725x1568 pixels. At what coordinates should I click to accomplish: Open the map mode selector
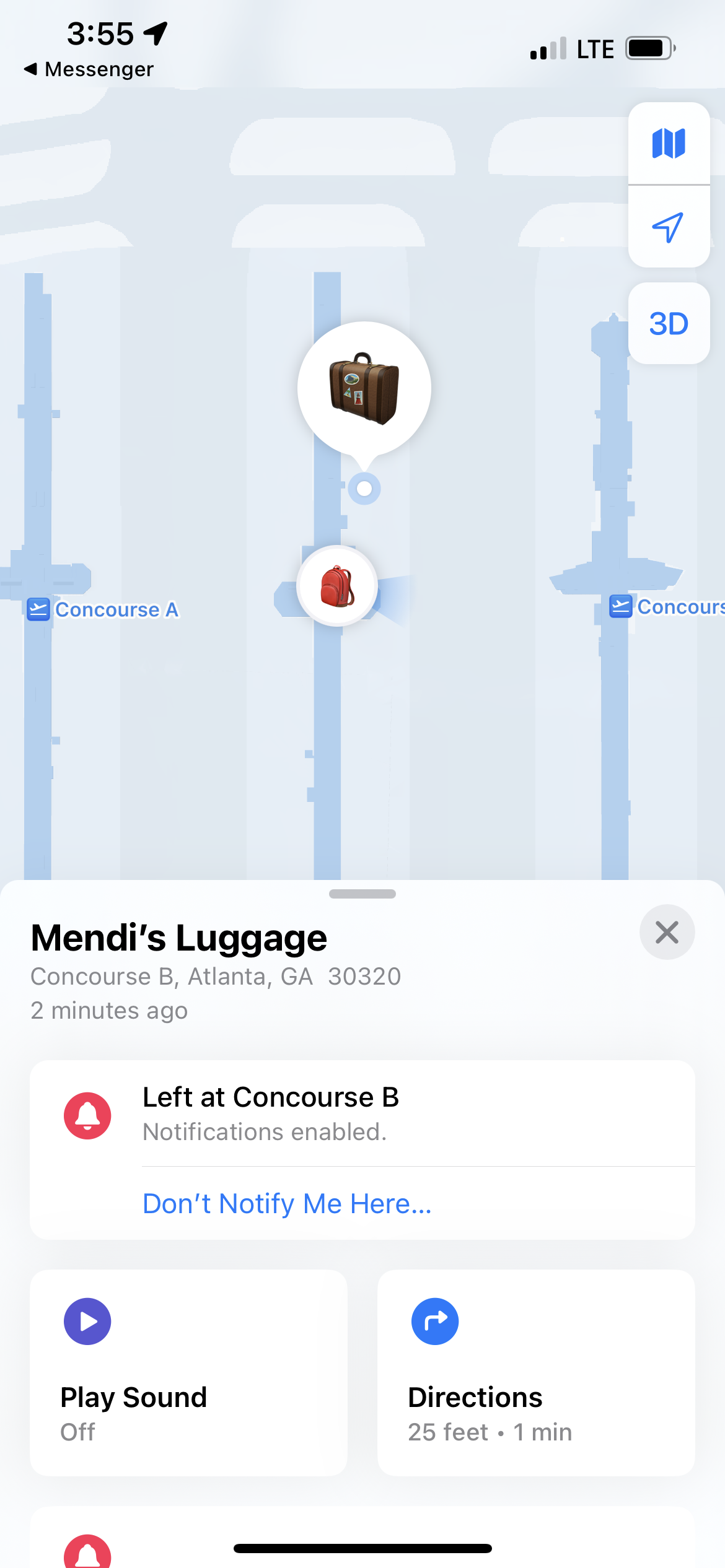point(669,144)
